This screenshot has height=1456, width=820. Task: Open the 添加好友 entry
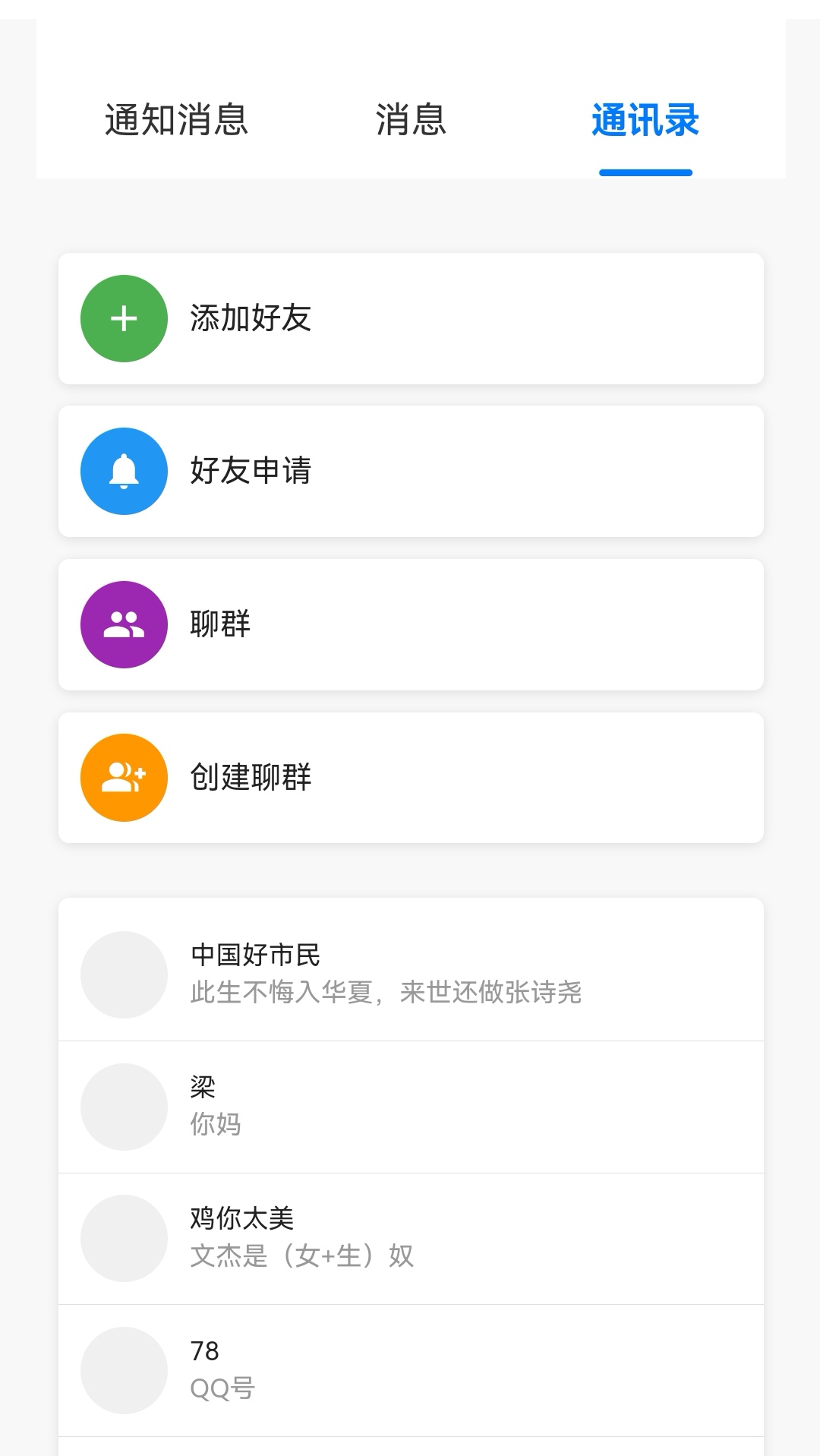coord(410,318)
